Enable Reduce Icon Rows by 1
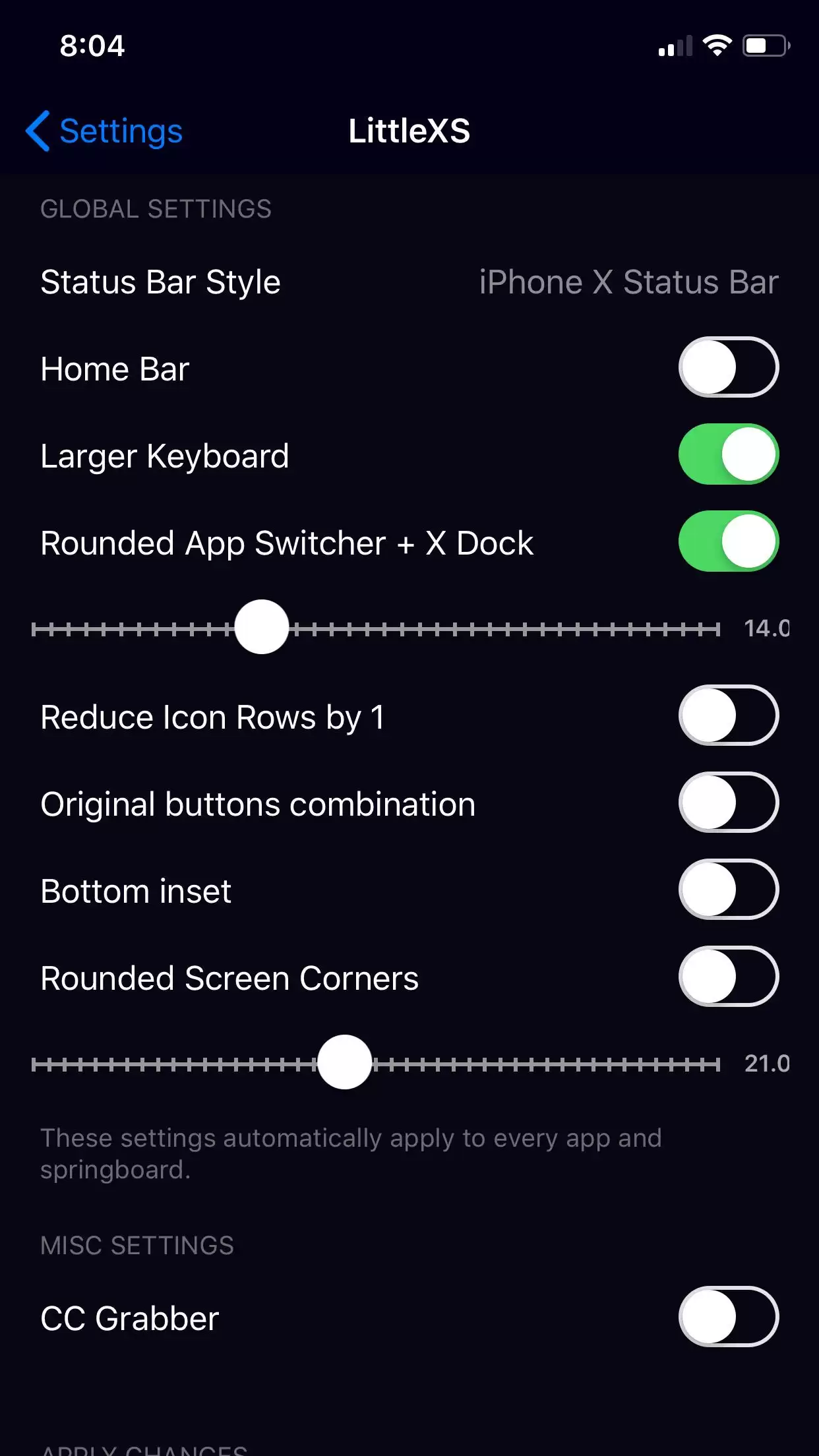 click(729, 715)
